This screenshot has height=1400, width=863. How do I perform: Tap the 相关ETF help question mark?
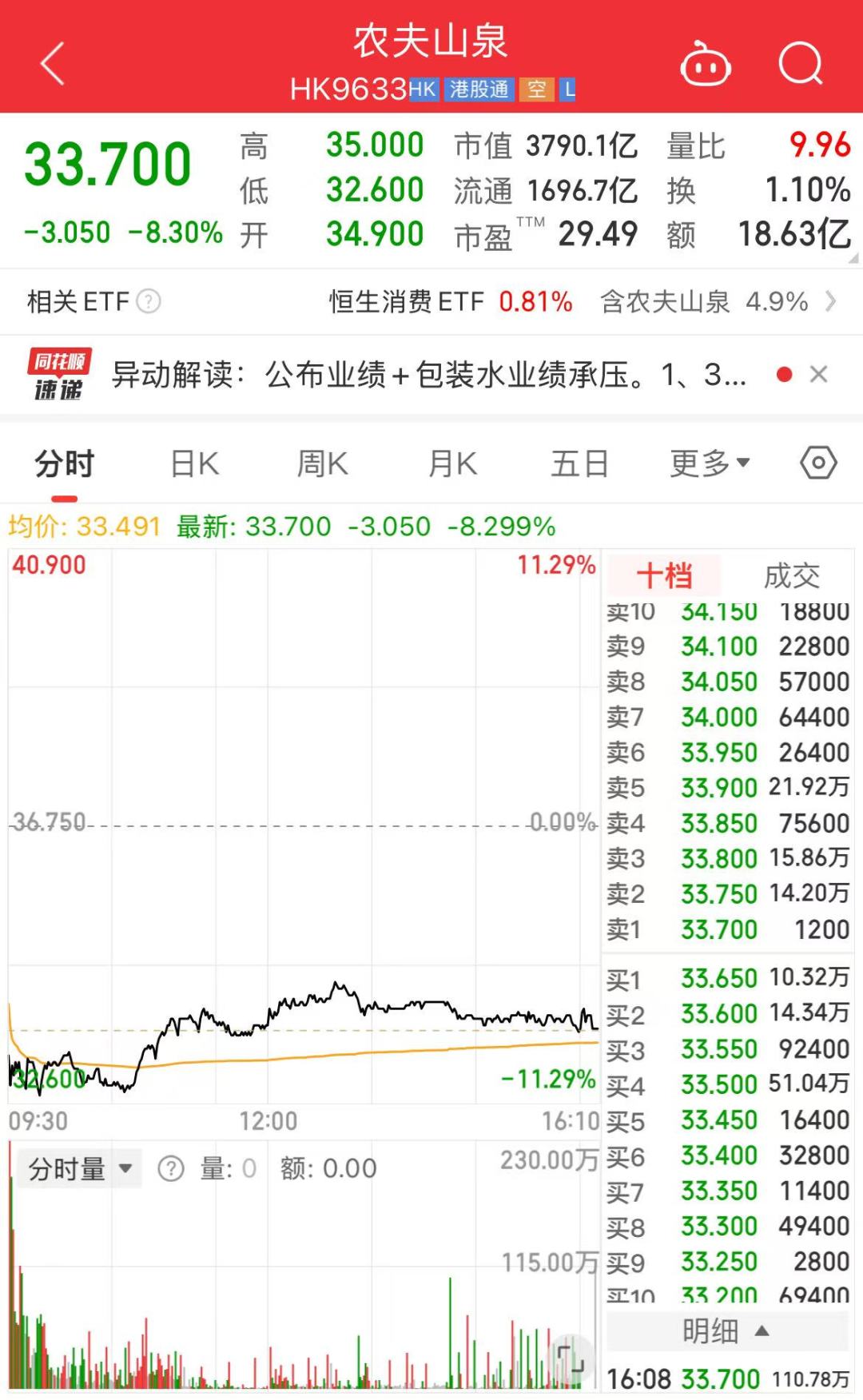149,302
